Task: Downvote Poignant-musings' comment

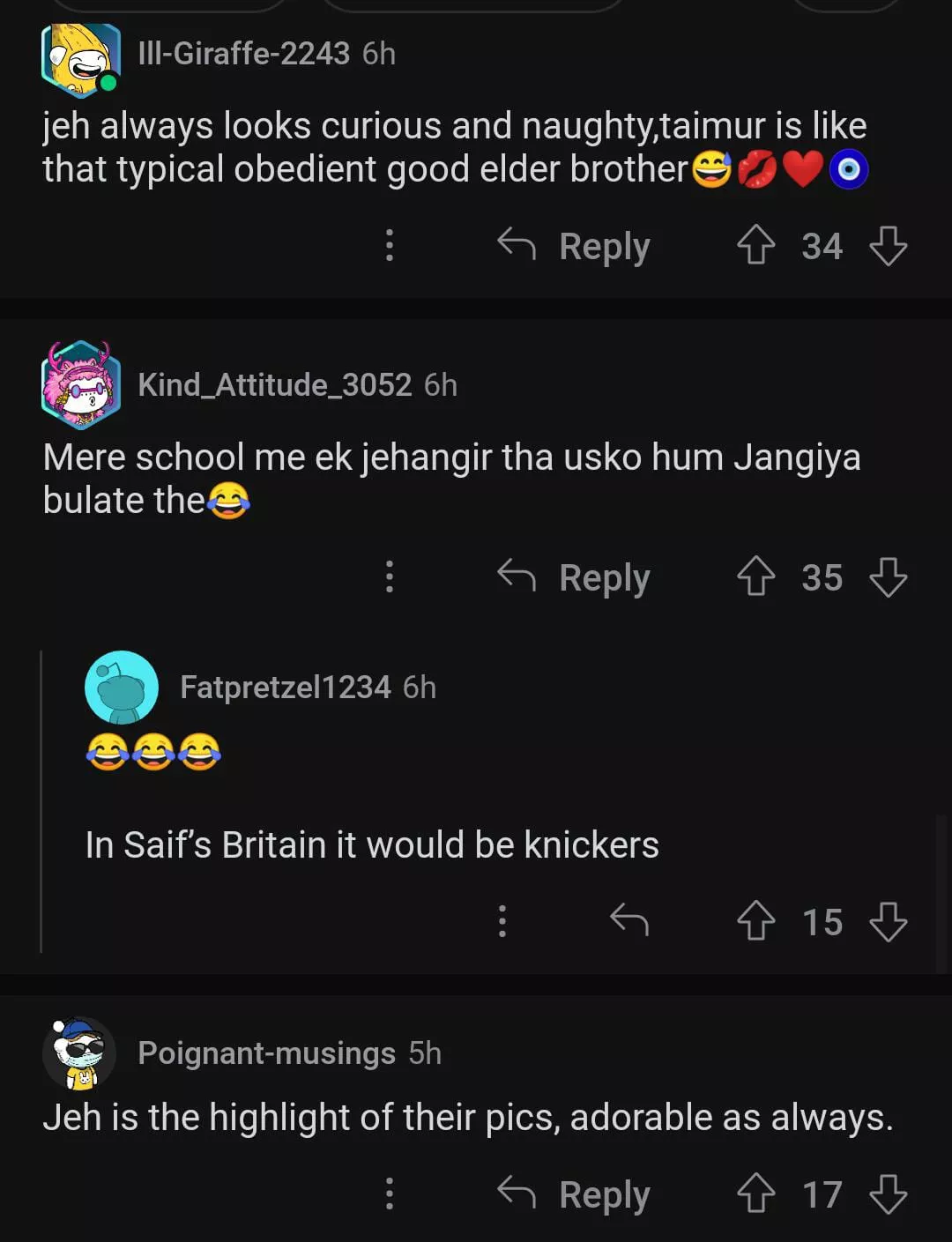Action: pyautogui.click(x=888, y=1194)
